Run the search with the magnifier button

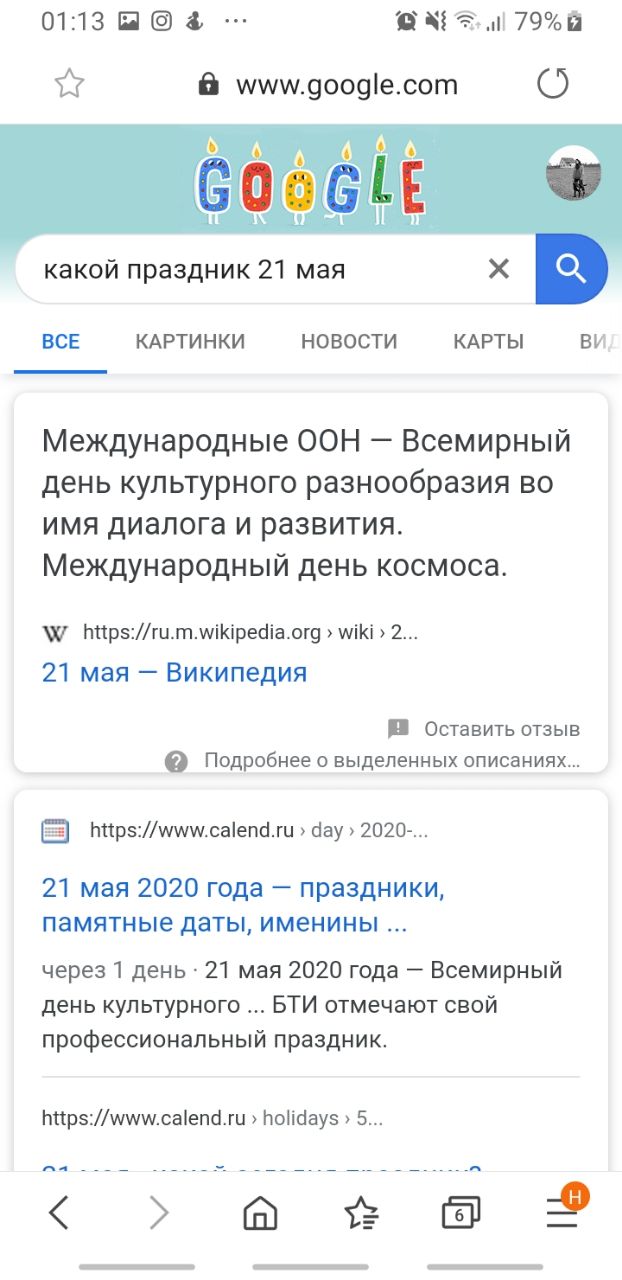coord(571,269)
